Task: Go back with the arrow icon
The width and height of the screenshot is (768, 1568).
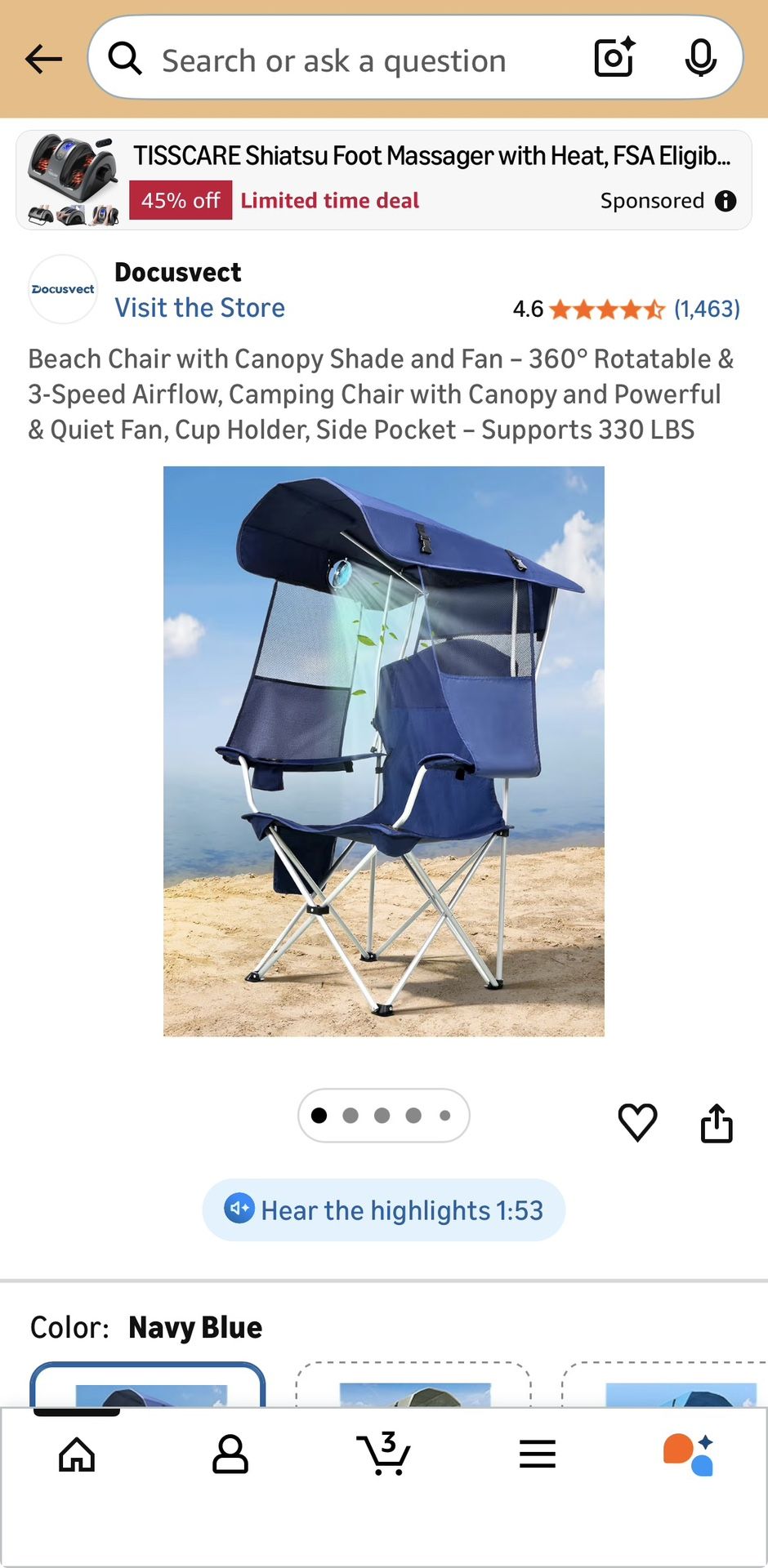Action: [44, 59]
